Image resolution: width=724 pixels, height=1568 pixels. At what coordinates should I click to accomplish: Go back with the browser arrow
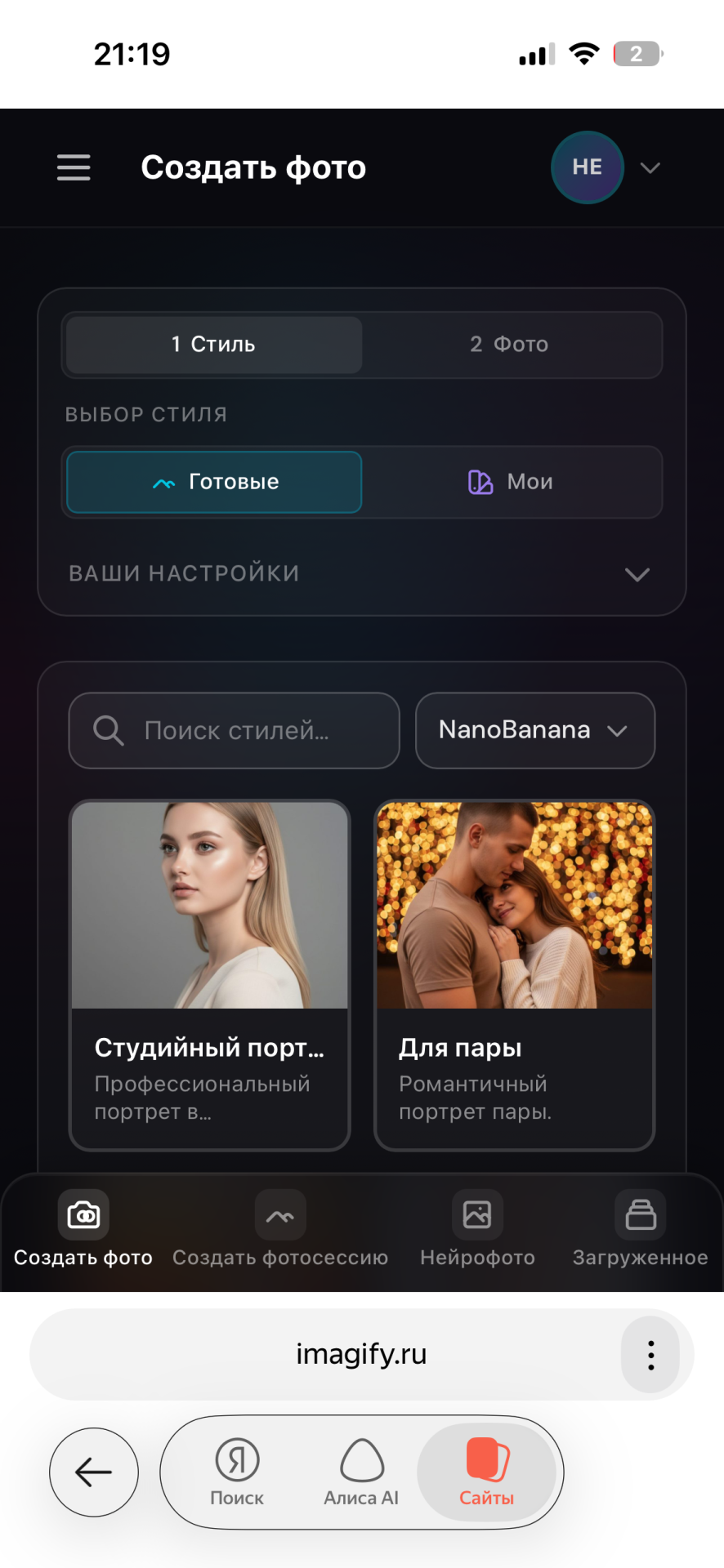pyautogui.click(x=94, y=1472)
